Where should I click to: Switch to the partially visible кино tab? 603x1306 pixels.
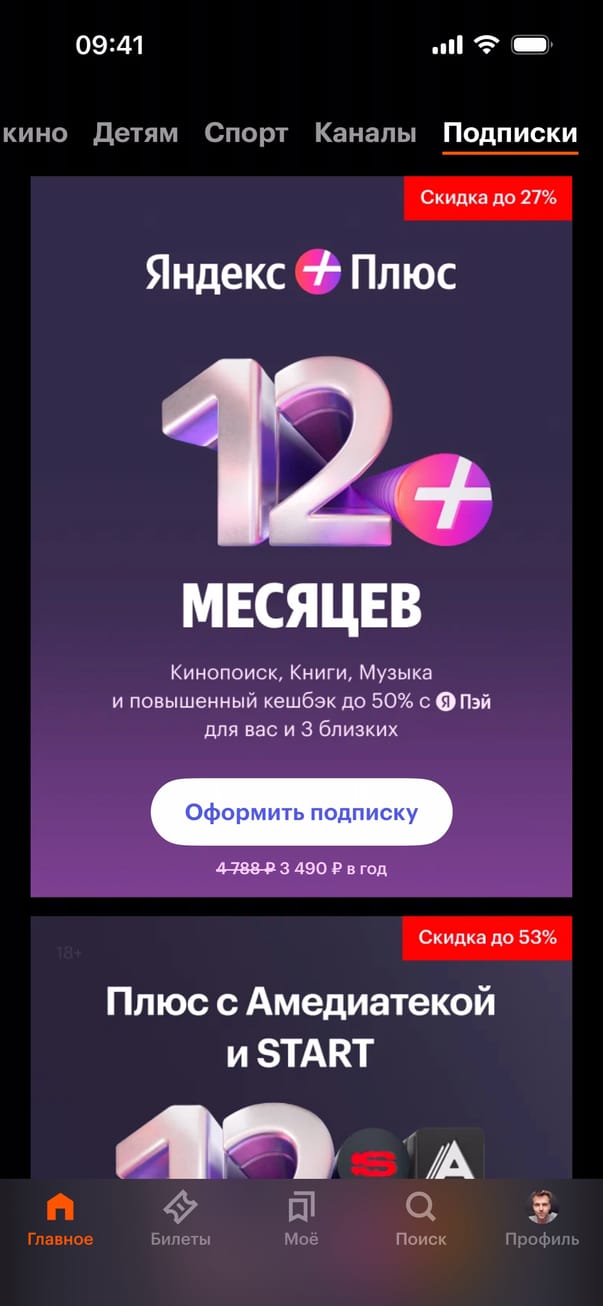(34, 133)
